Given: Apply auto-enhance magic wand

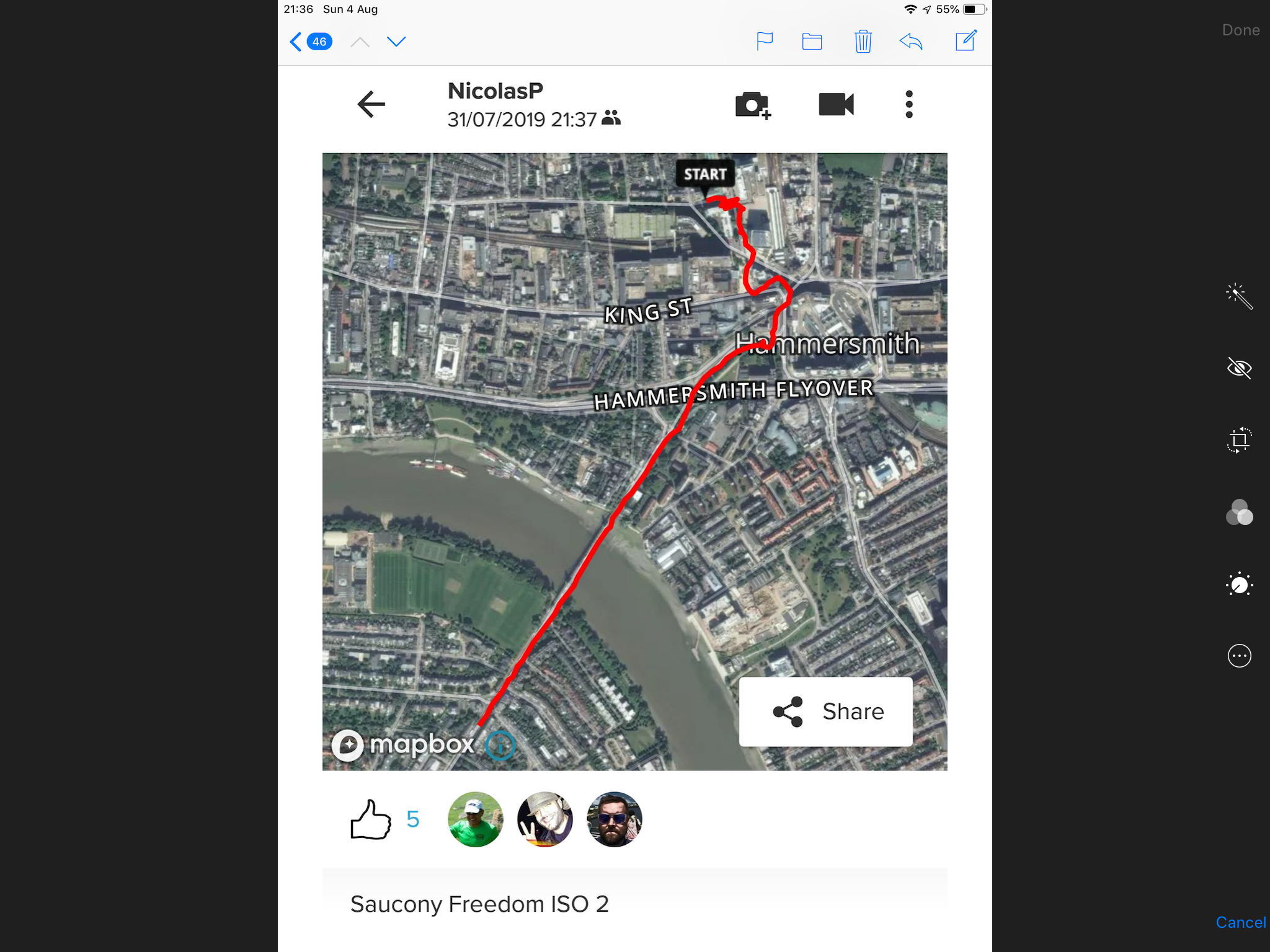Looking at the screenshot, I should [1239, 296].
